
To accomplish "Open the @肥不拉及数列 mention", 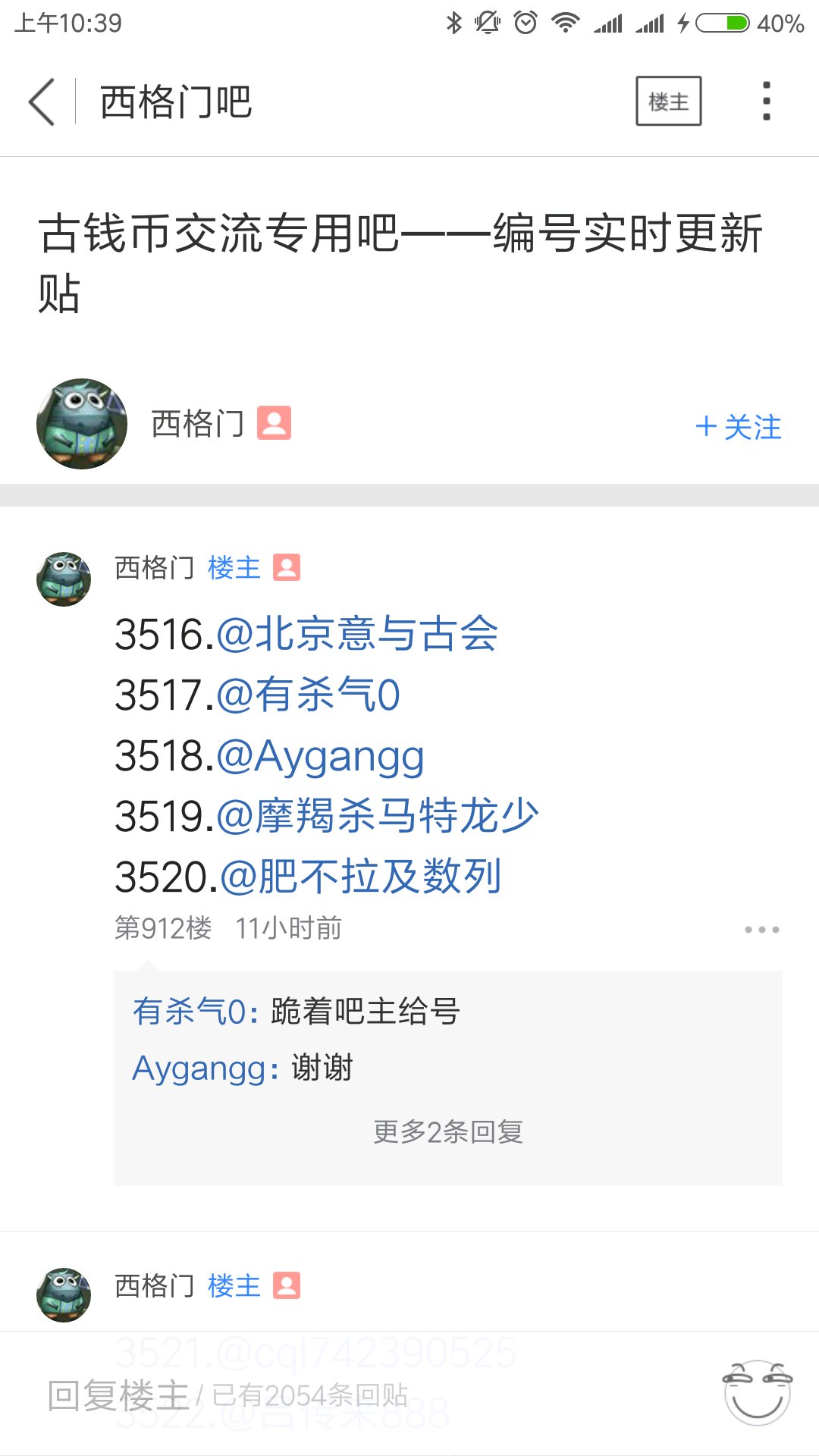I will (x=361, y=877).
